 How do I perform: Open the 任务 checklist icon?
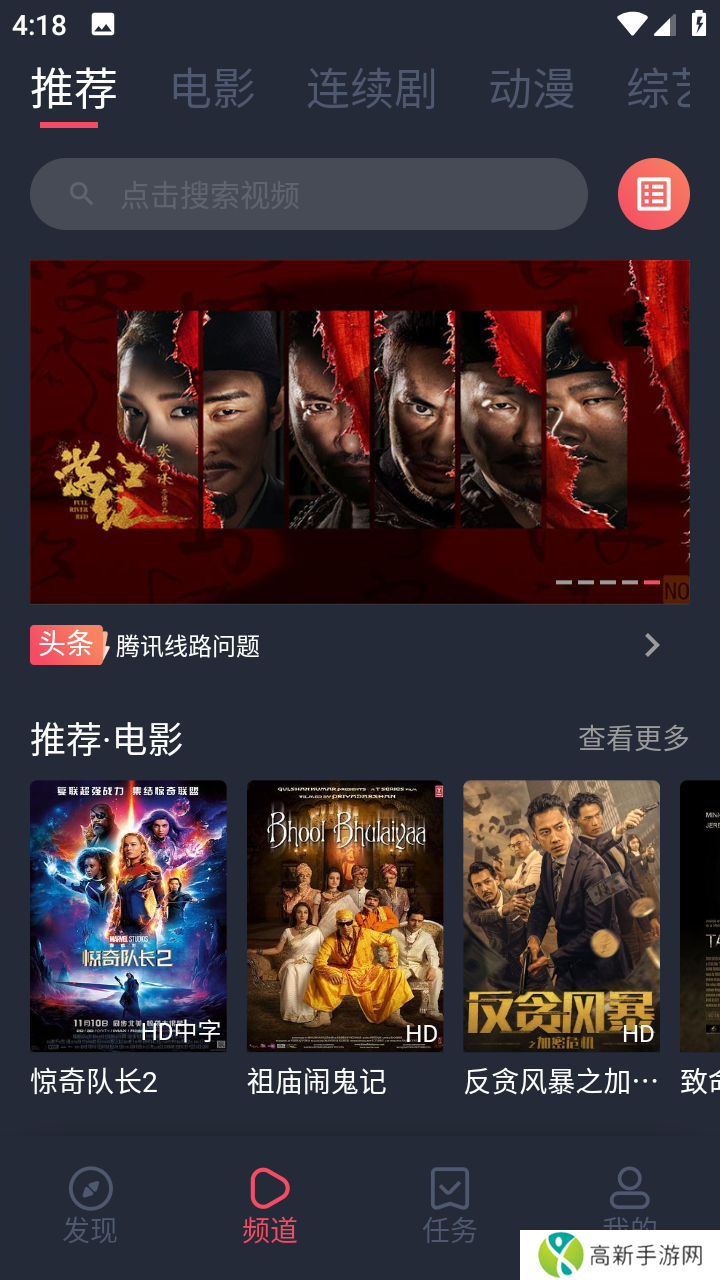(449, 1187)
